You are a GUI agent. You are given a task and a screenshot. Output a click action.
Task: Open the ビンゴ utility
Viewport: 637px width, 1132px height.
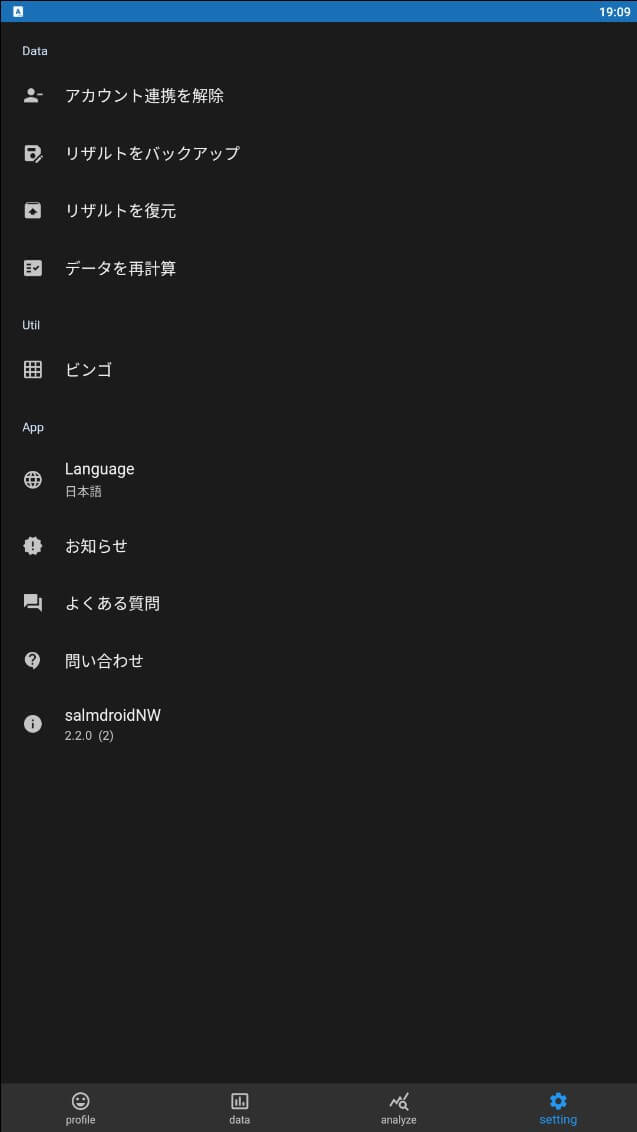coord(88,369)
